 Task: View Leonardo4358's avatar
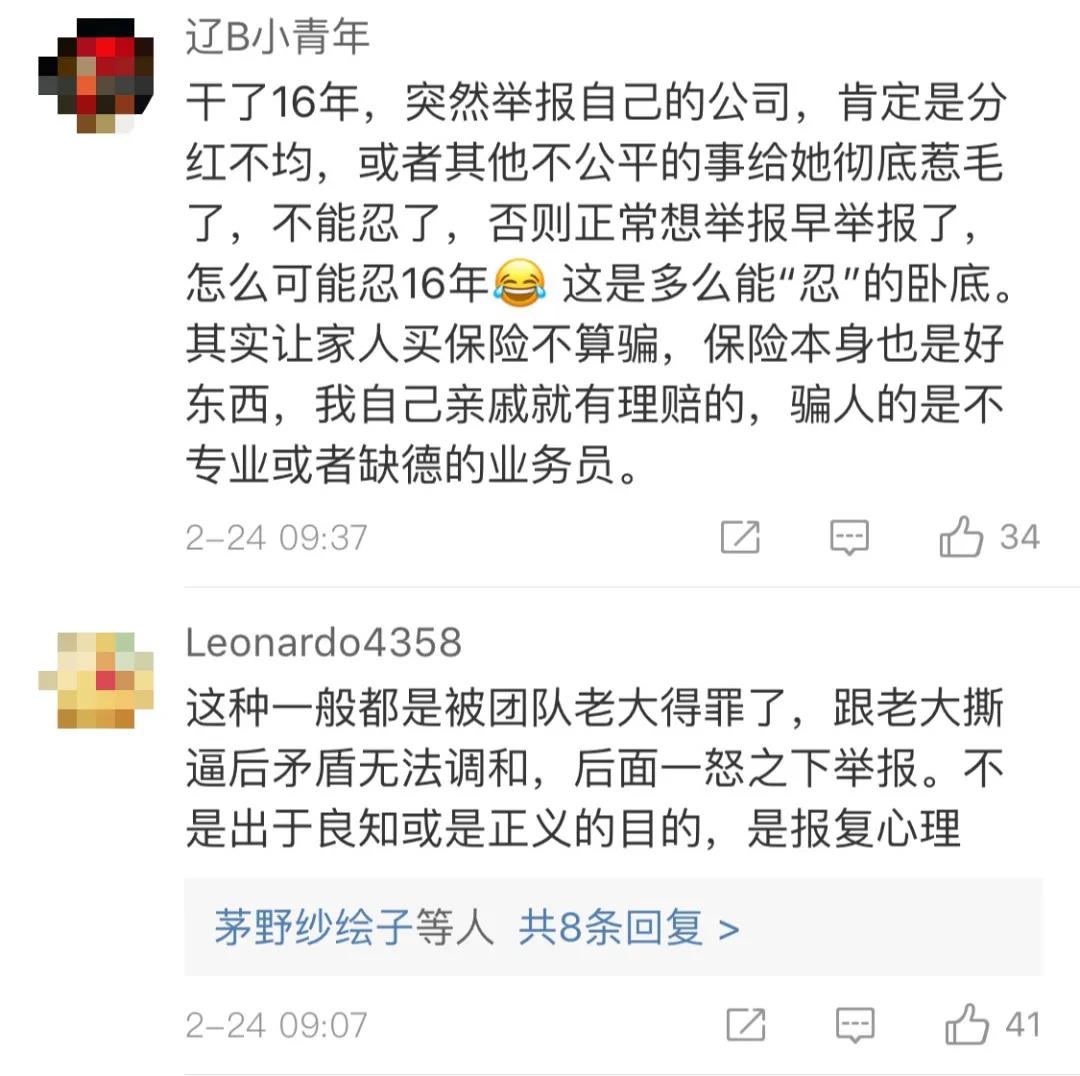click(96, 680)
